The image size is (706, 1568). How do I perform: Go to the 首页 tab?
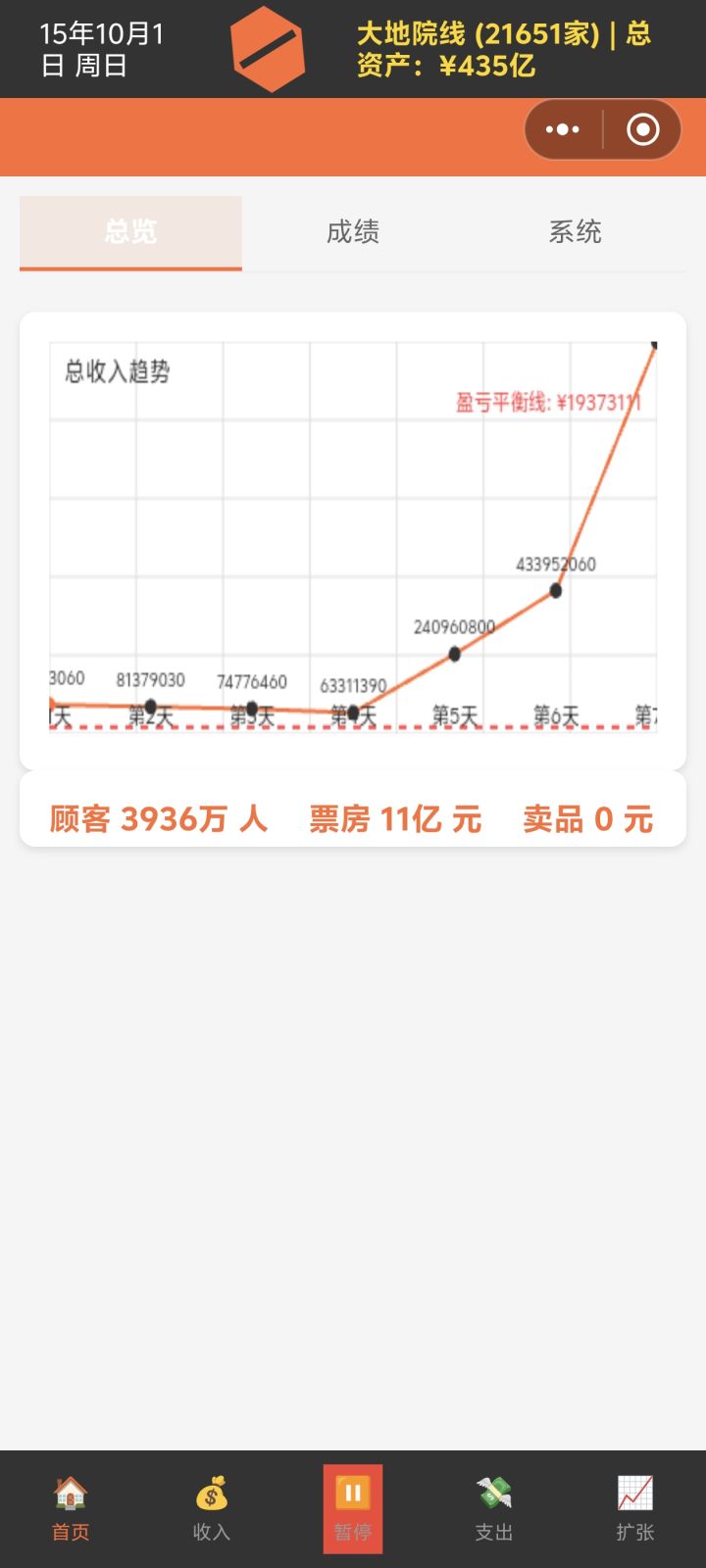pyautogui.click(x=71, y=1509)
